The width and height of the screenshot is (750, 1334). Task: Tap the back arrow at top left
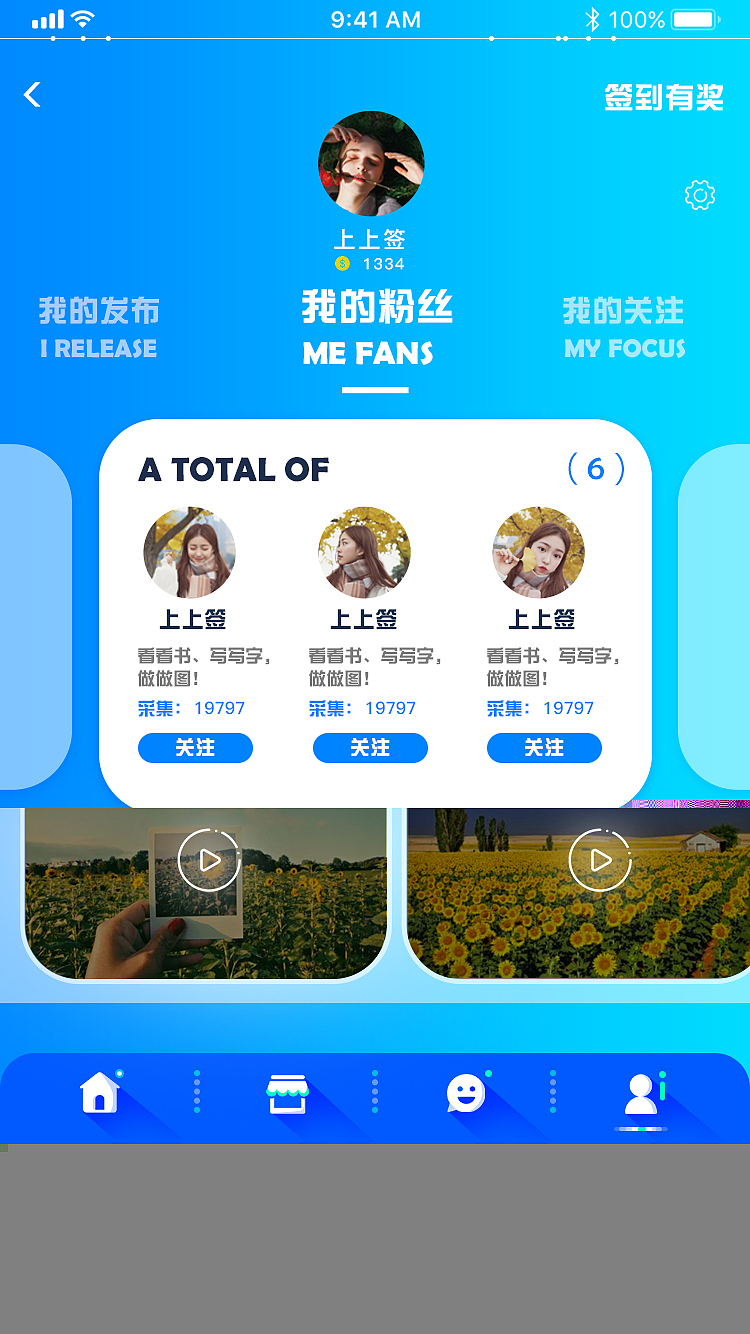[x=33, y=94]
